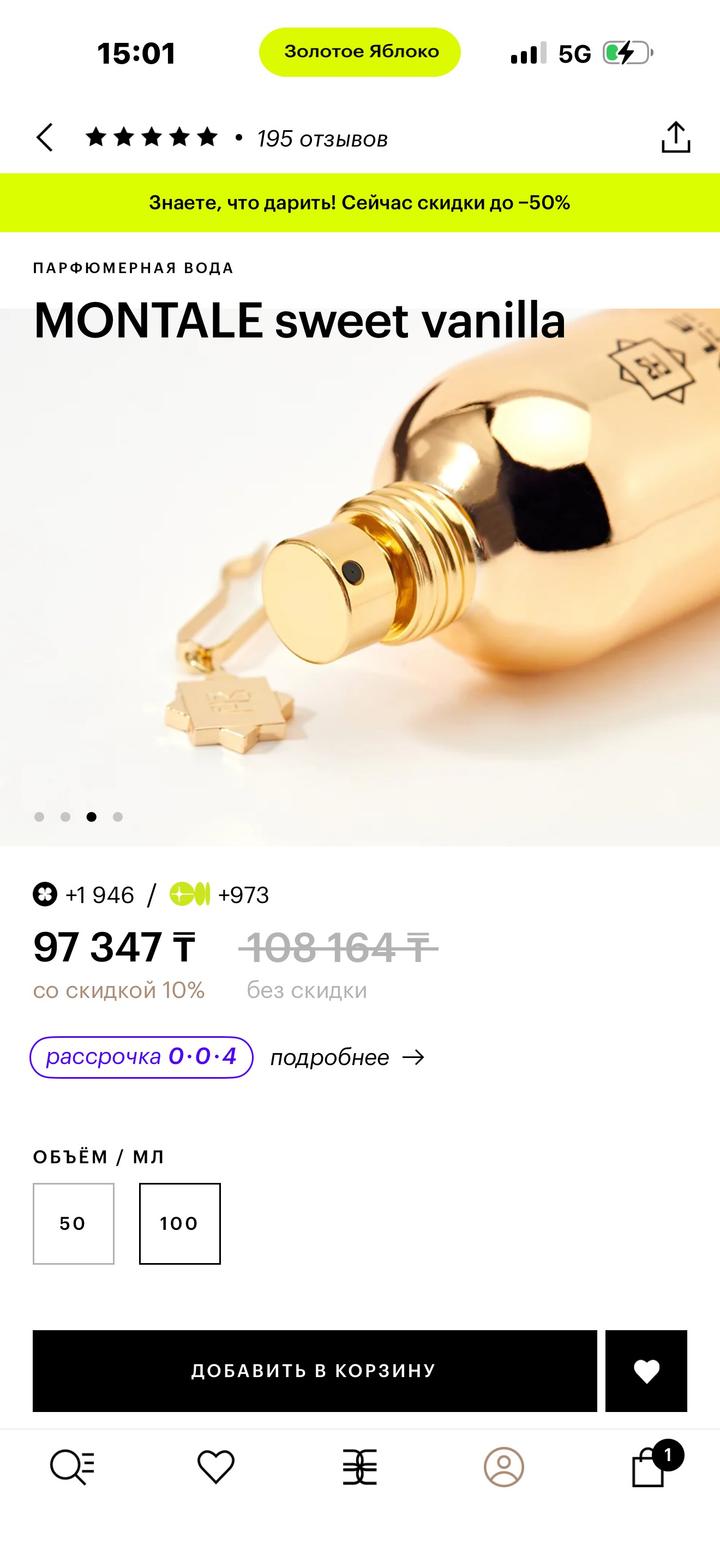Go to the Золотое Яблоко home tab
Image resolution: width=720 pixels, height=1564 pixels.
[359, 1467]
